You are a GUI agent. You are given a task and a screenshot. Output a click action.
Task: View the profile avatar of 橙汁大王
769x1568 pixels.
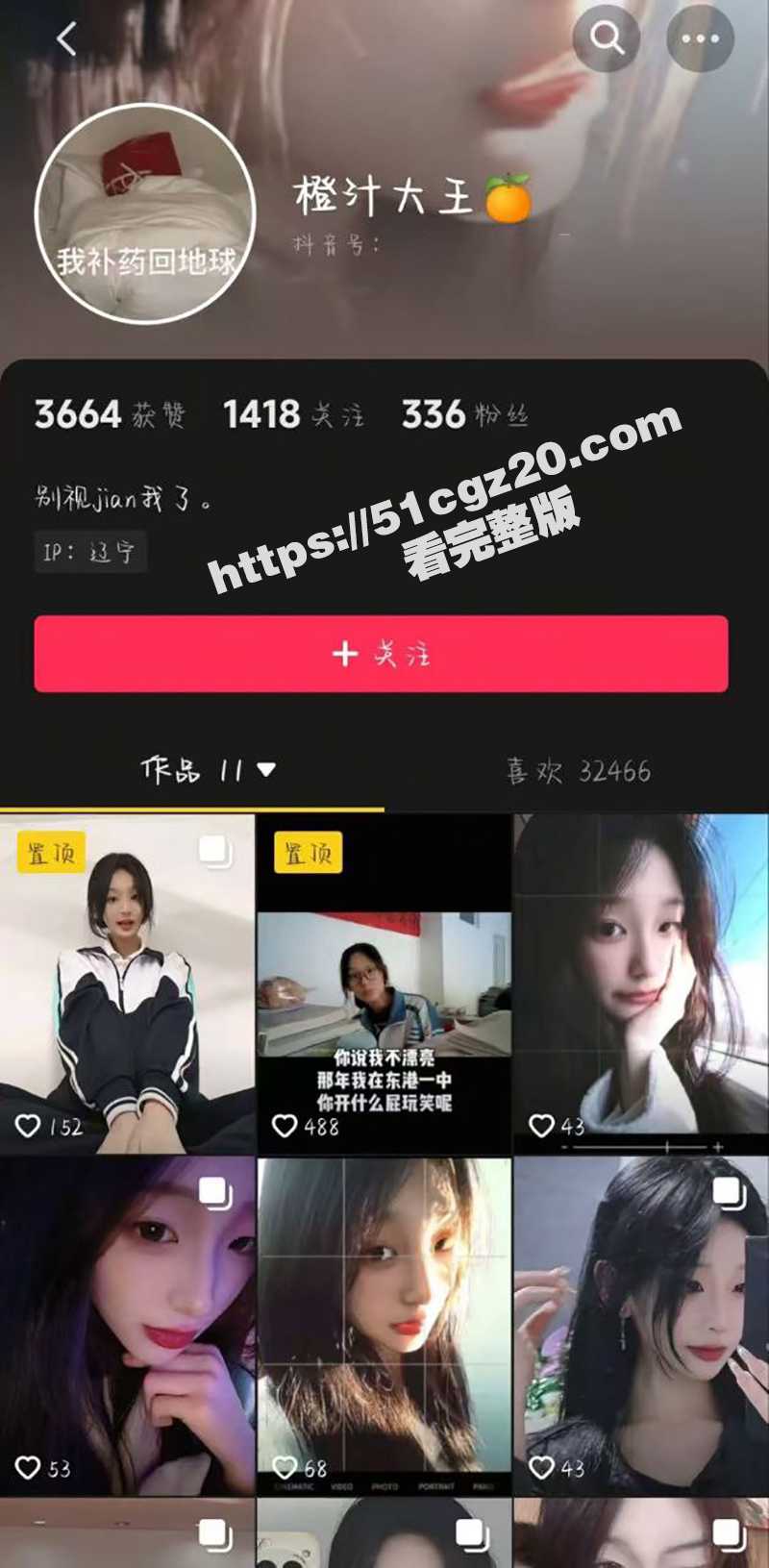[145, 213]
